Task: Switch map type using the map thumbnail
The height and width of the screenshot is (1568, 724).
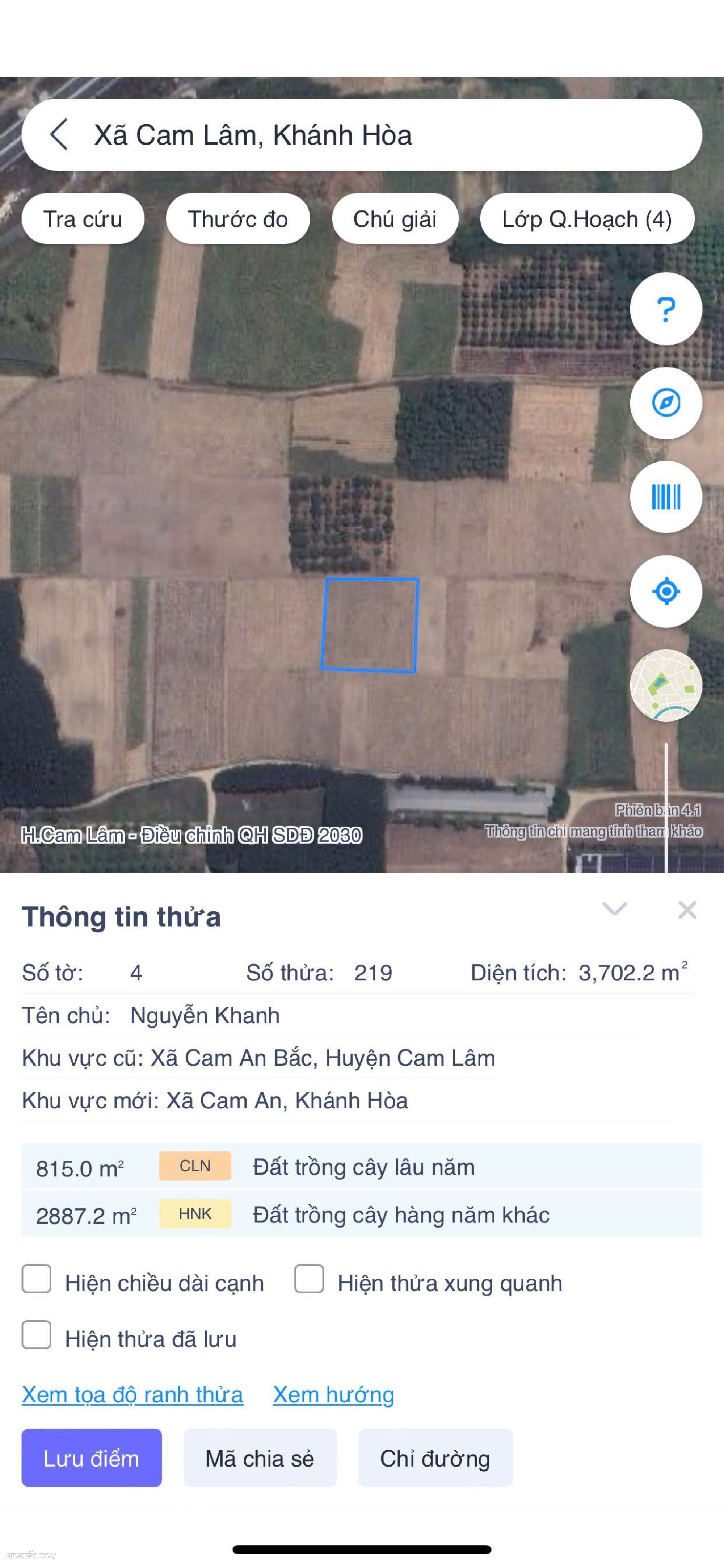Action: tap(666, 685)
